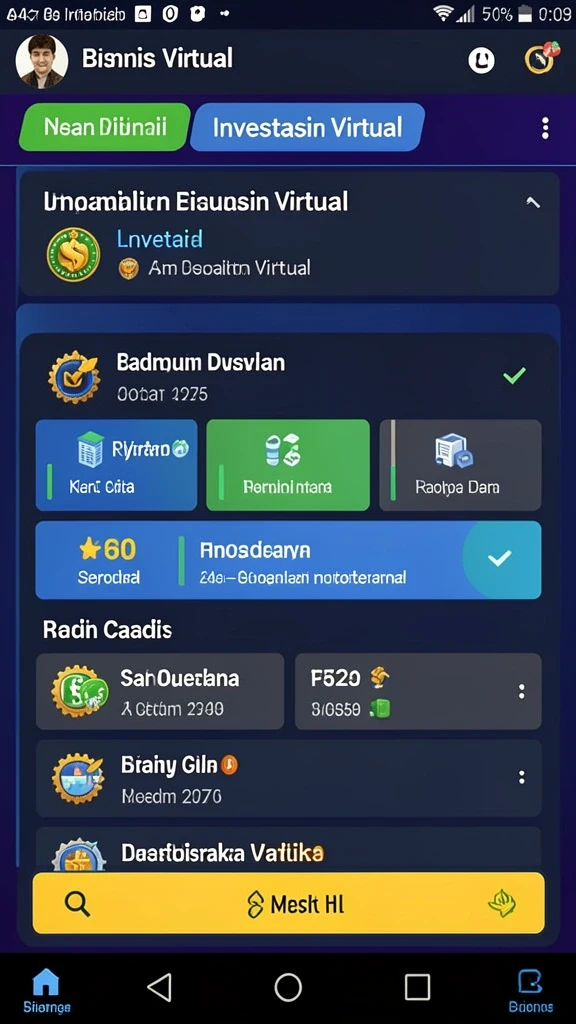Collapse the Unpamblirn Eisuasin Virtual section
The width and height of the screenshot is (576, 1024).
pos(533,203)
